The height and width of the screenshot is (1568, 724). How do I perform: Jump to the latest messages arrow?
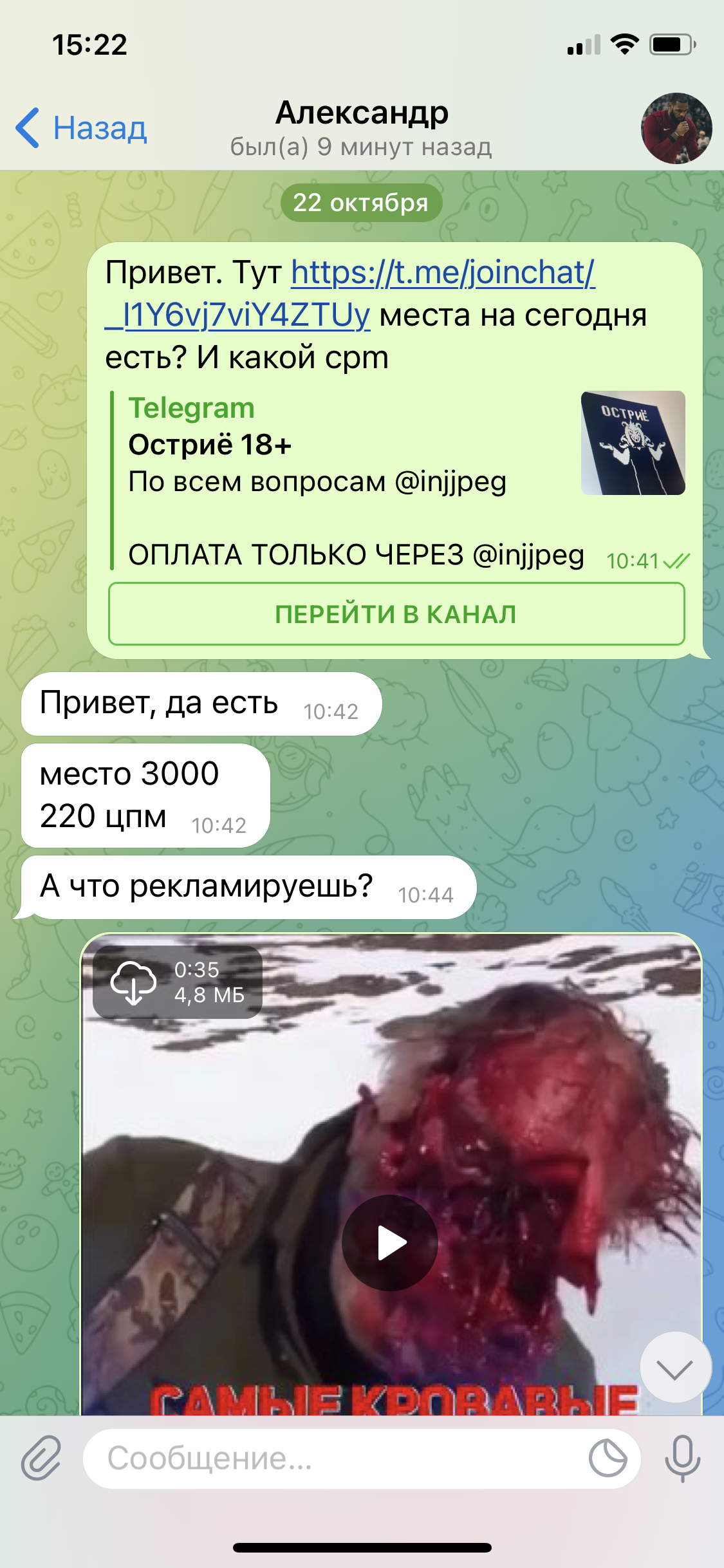[675, 1368]
